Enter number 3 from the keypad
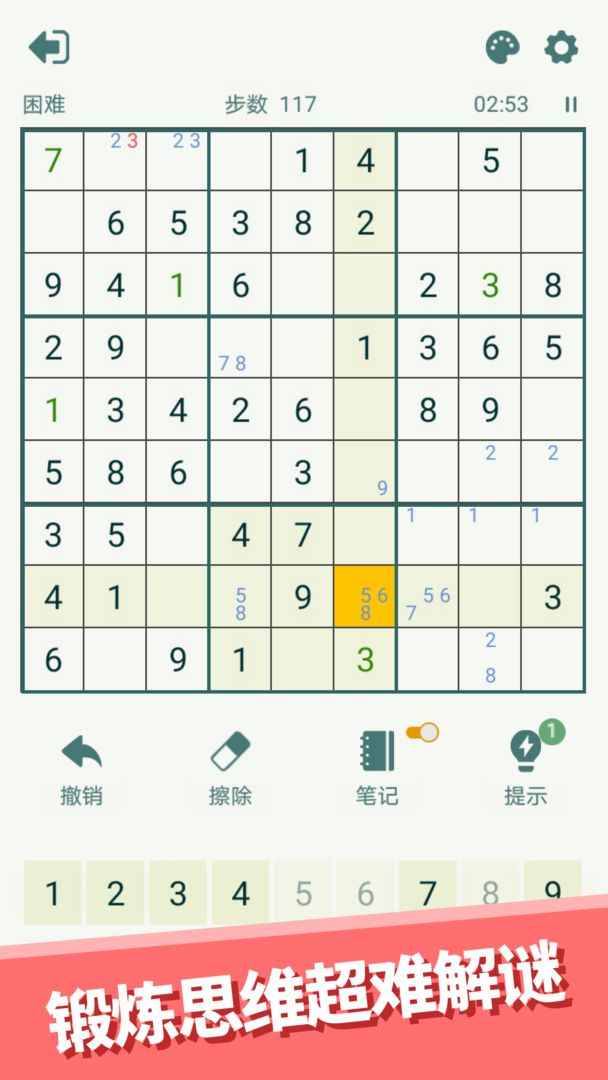The height and width of the screenshot is (1080, 608). click(x=178, y=892)
